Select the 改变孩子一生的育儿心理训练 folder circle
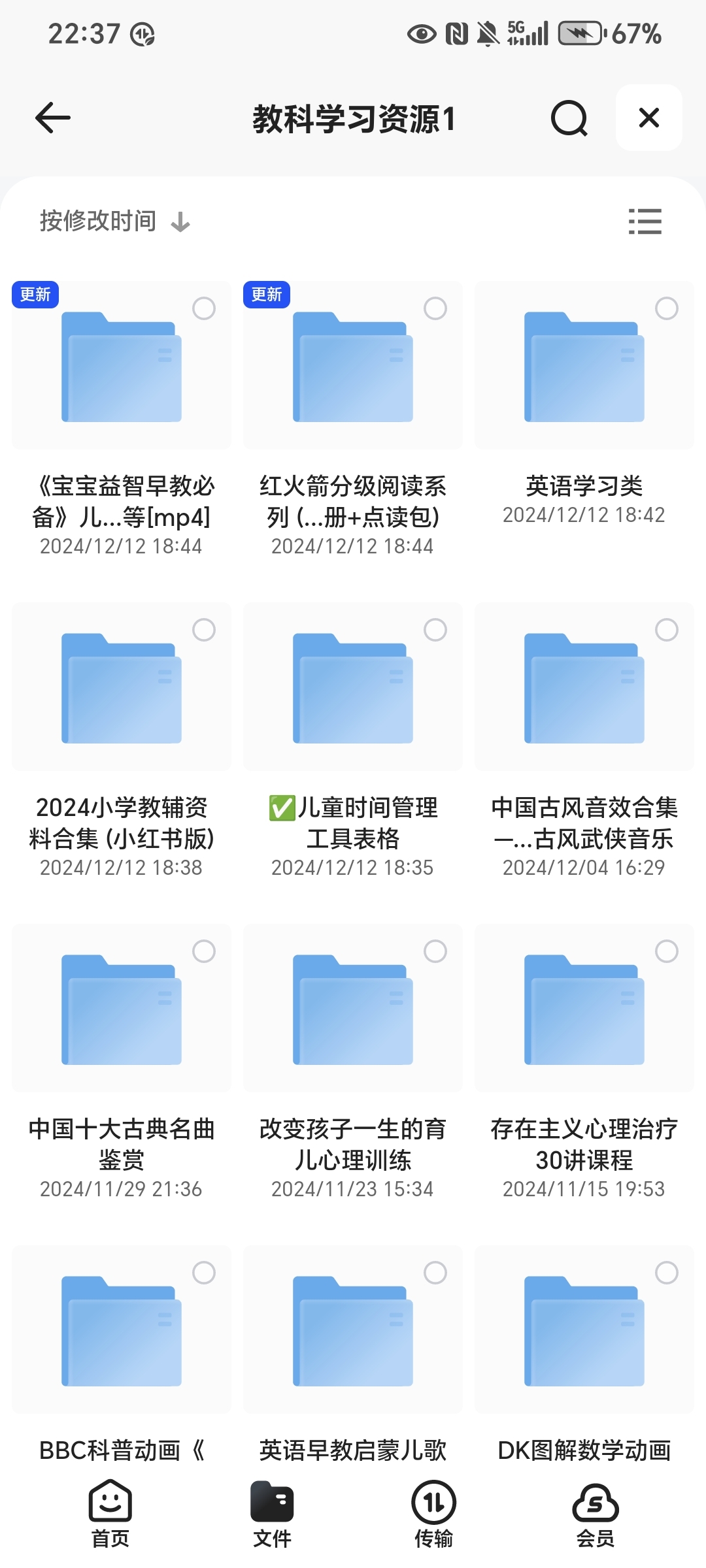The height and width of the screenshot is (1568, 706). (x=435, y=951)
